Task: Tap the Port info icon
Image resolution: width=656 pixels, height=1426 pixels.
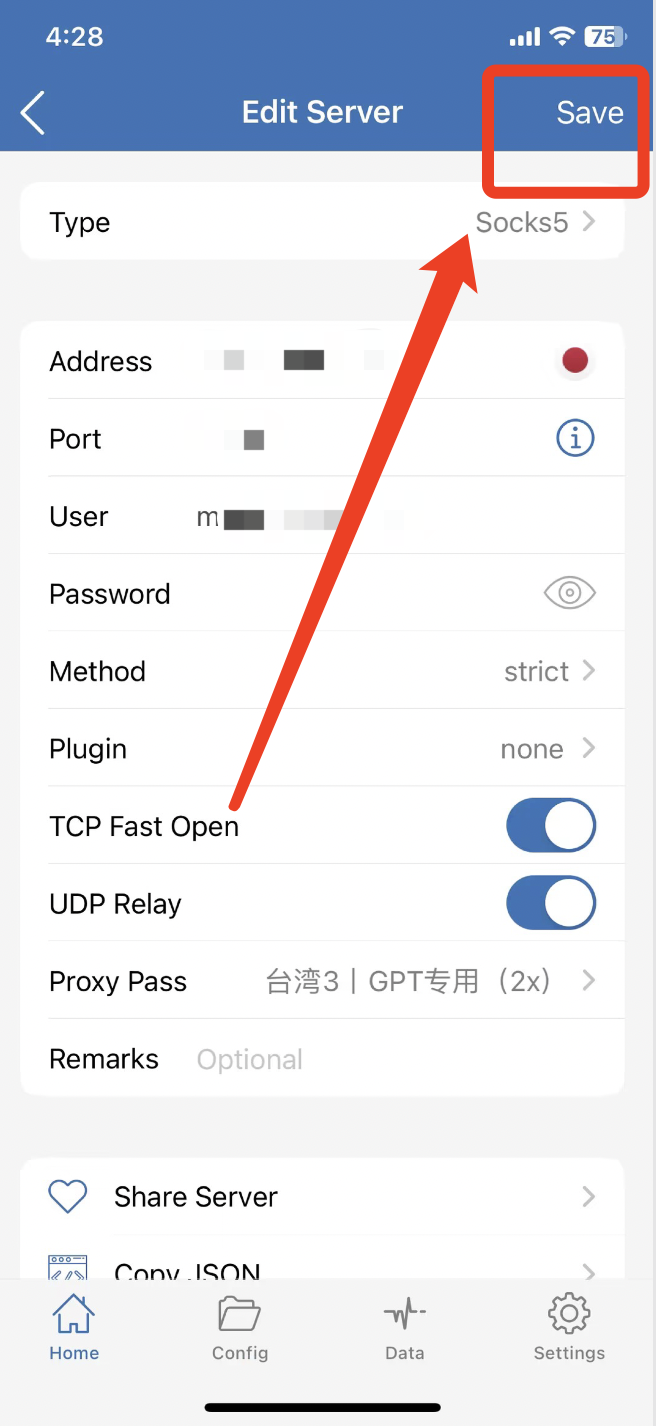Action: (575, 438)
